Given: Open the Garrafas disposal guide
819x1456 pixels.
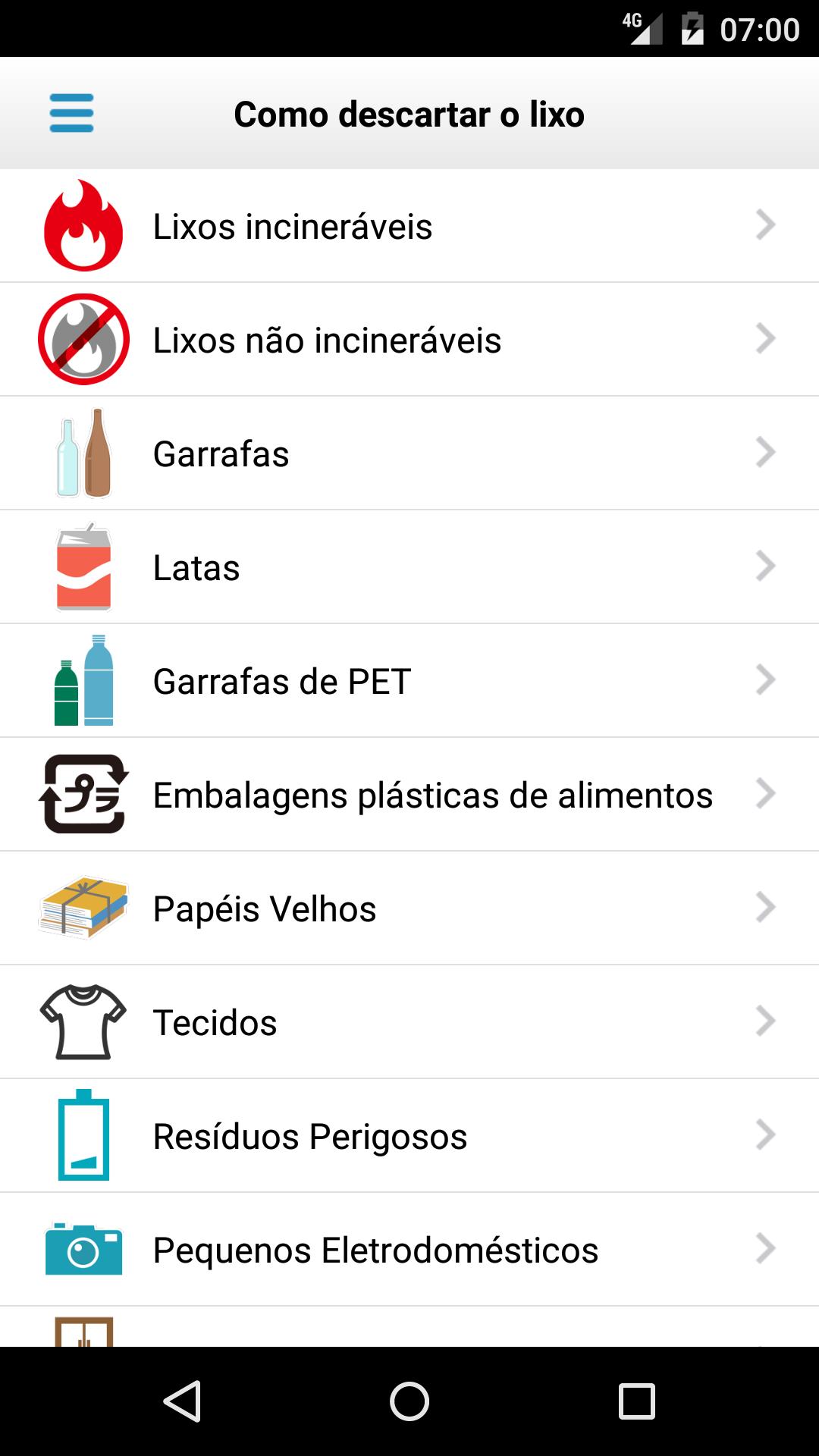Looking at the screenshot, I should (x=409, y=453).
